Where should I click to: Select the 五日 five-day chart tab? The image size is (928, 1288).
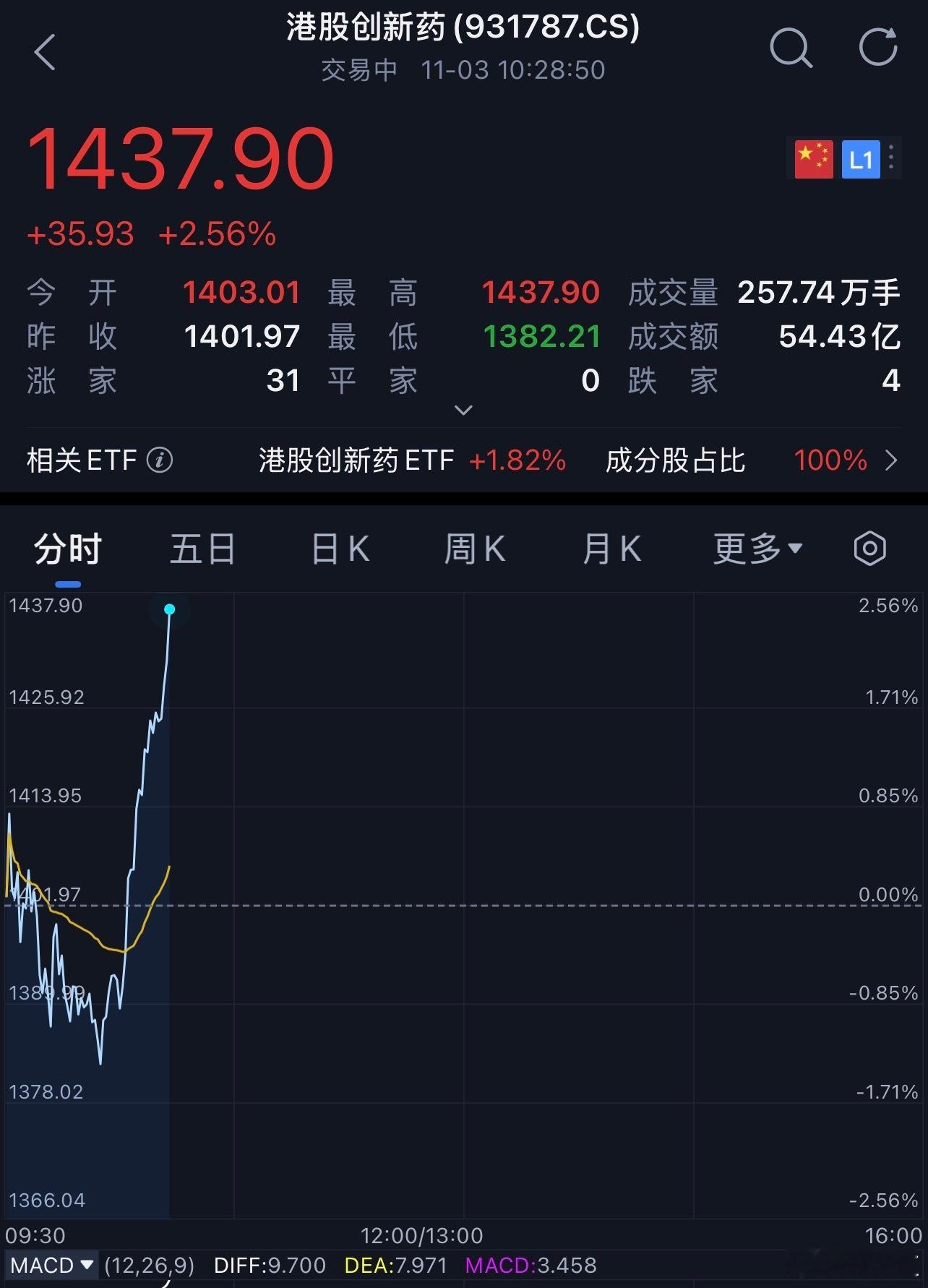pyautogui.click(x=202, y=549)
